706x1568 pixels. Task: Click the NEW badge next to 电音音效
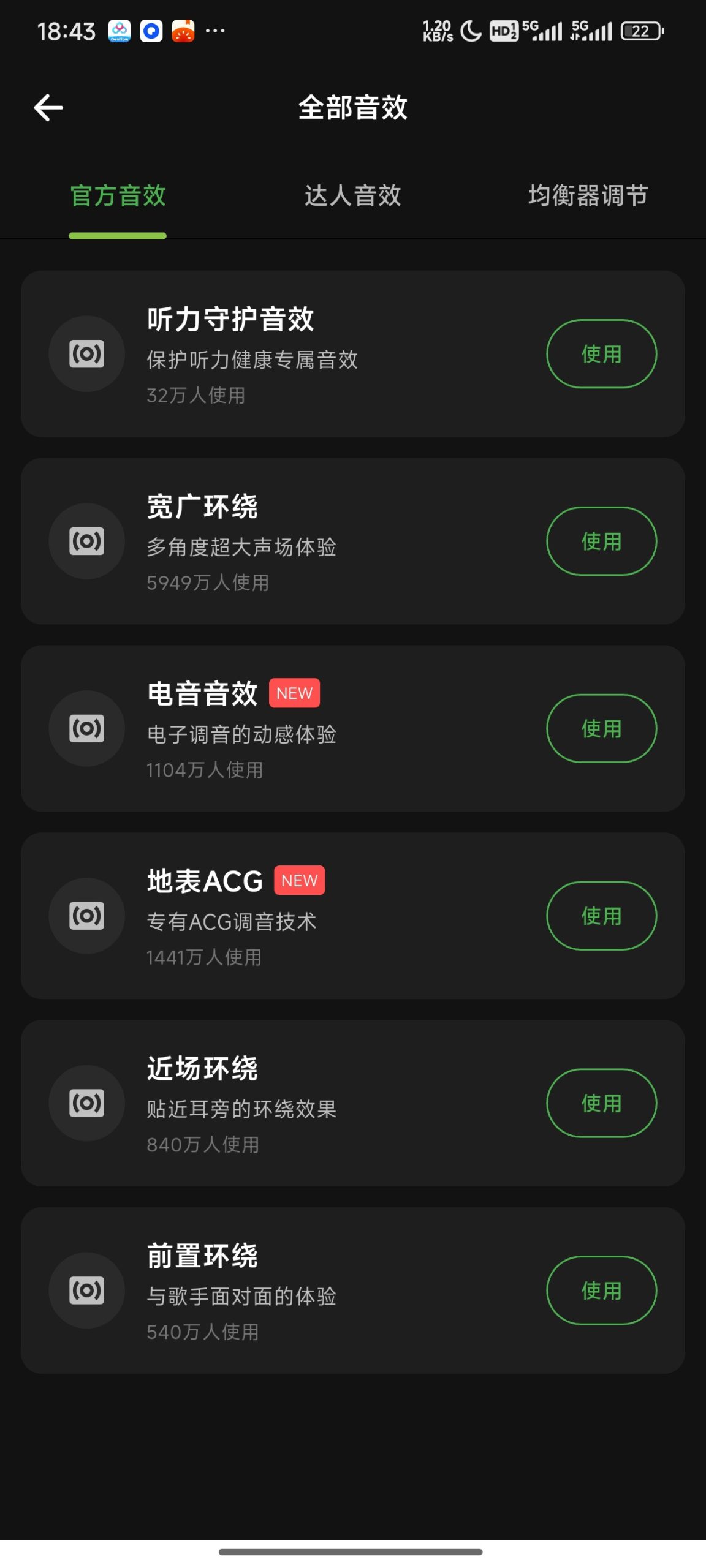click(294, 693)
